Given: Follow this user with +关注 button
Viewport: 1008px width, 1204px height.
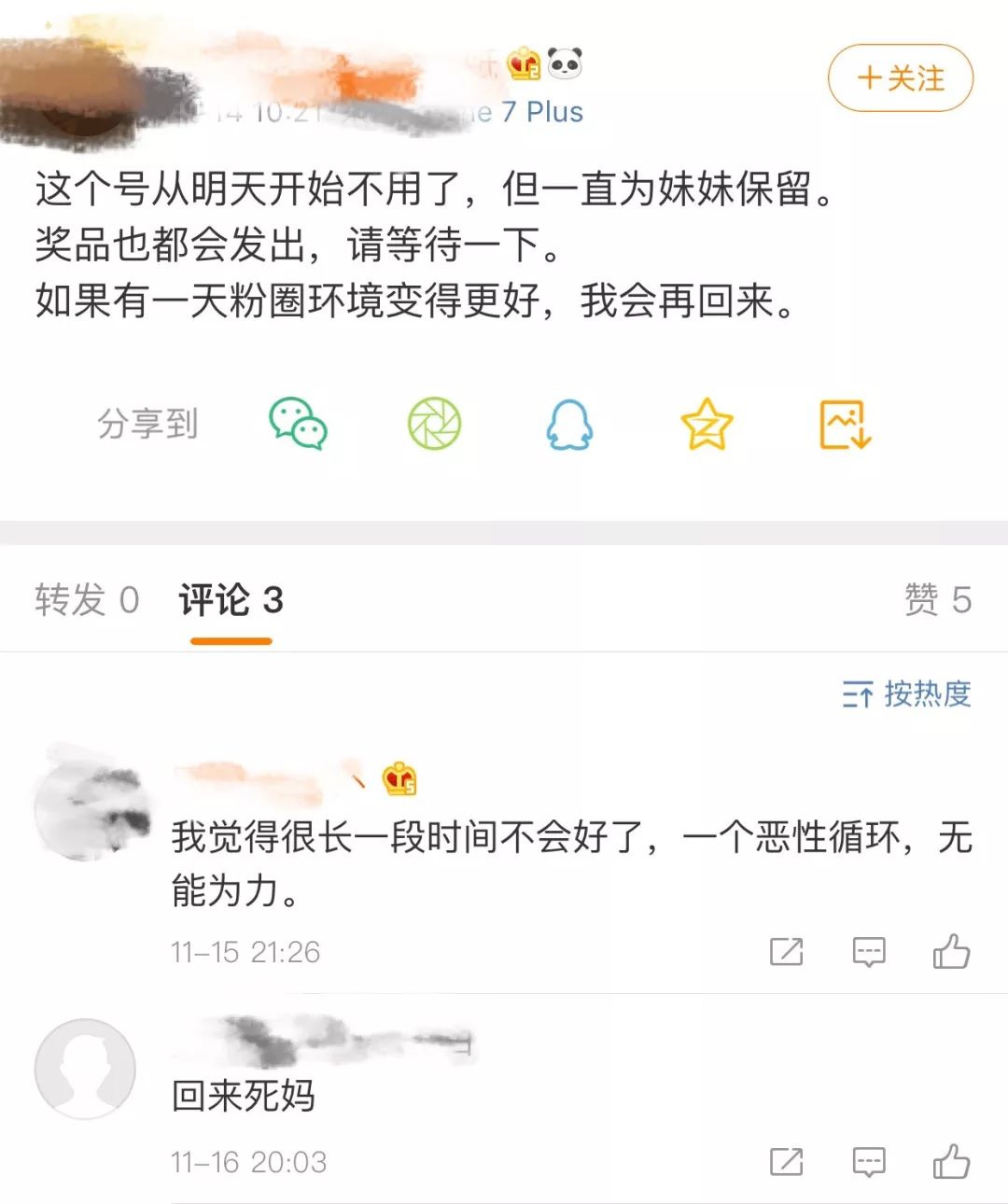Looking at the screenshot, I should [x=900, y=78].
